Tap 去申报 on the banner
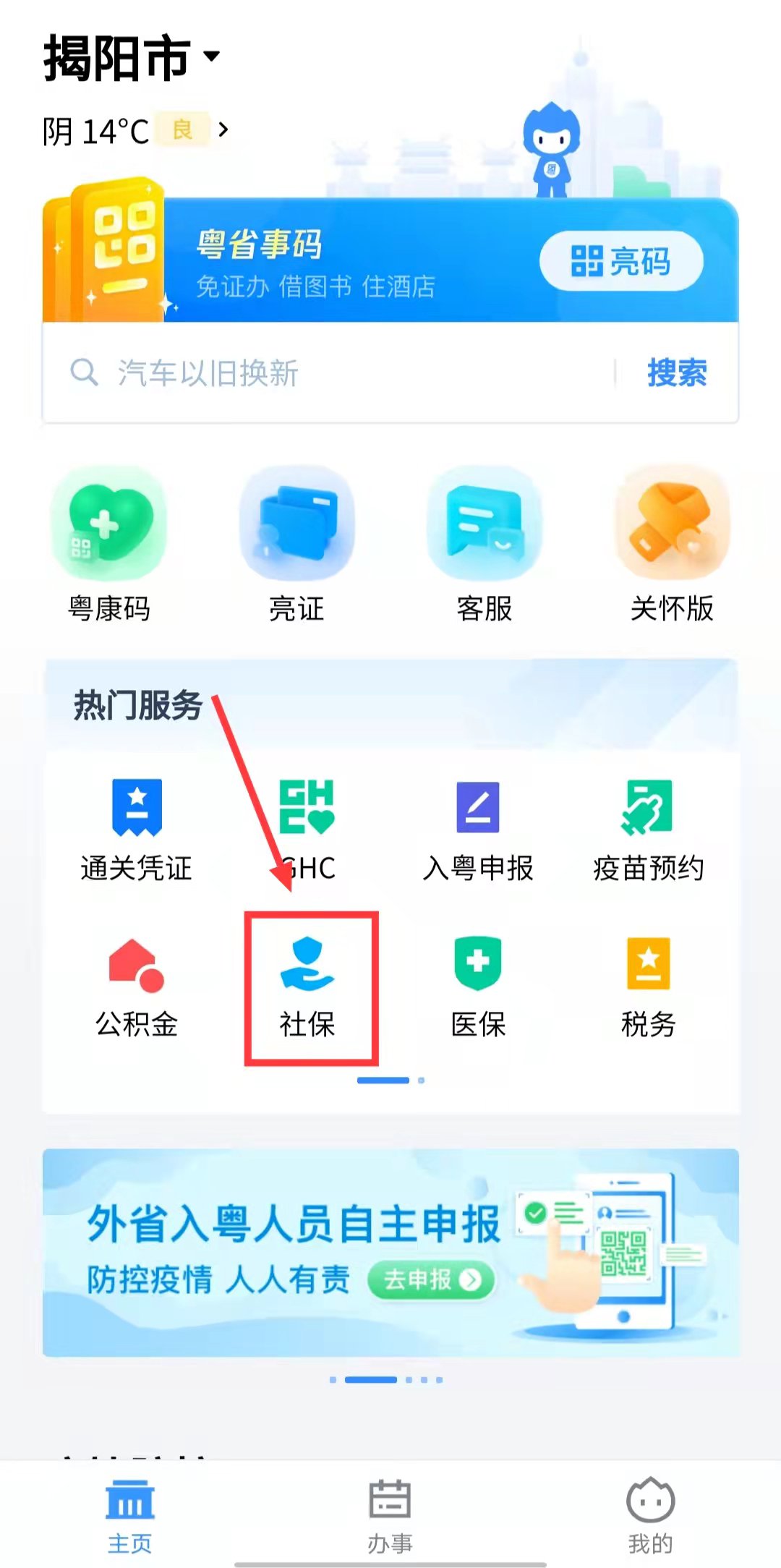The height and width of the screenshot is (1568, 781). click(x=432, y=1279)
